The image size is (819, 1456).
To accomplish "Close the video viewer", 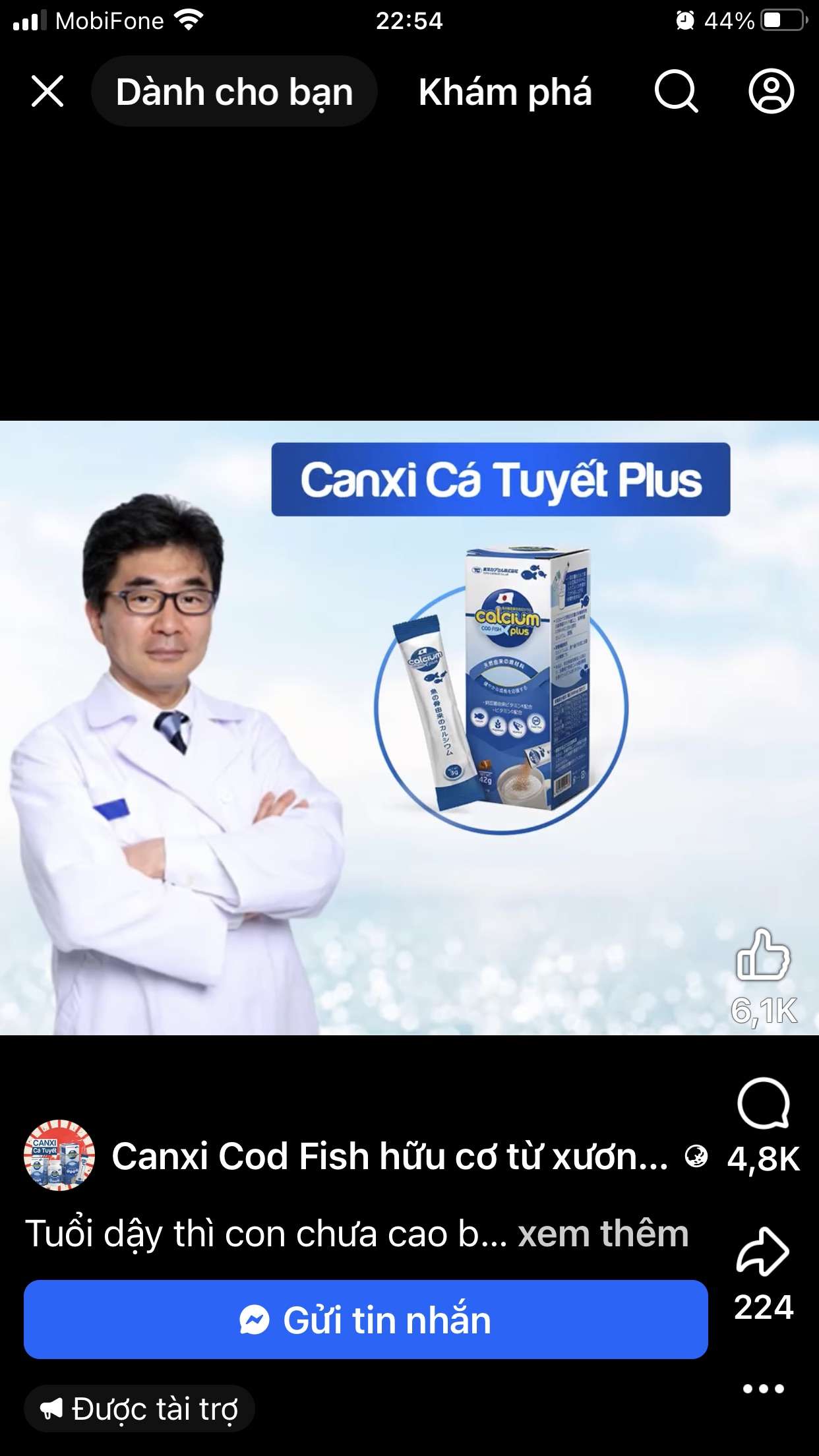I will point(47,91).
